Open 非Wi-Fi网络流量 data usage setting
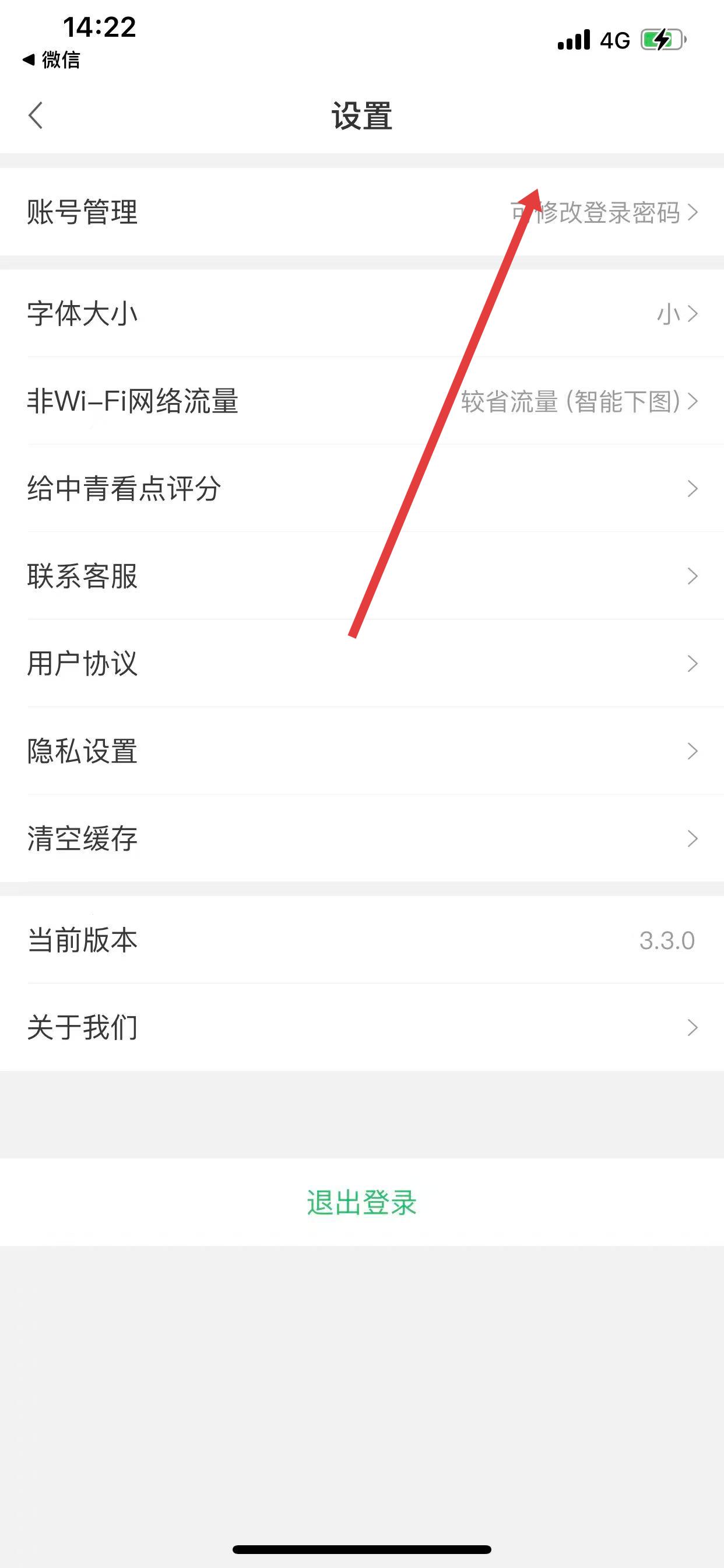Image resolution: width=724 pixels, height=1568 pixels. coord(361,401)
